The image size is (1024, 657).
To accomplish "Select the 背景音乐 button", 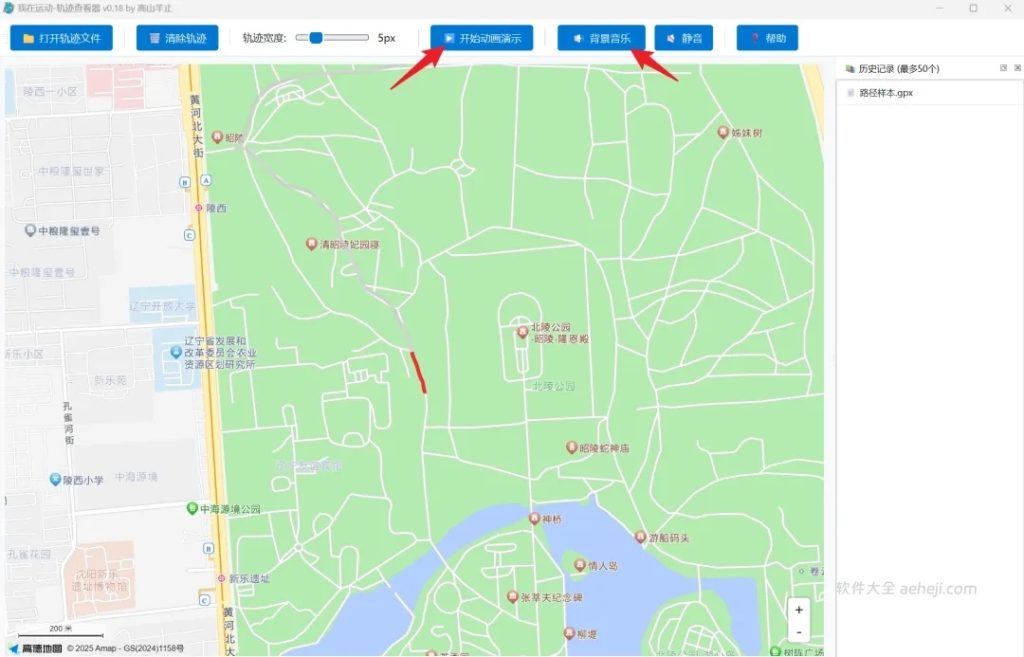I will (x=601, y=38).
